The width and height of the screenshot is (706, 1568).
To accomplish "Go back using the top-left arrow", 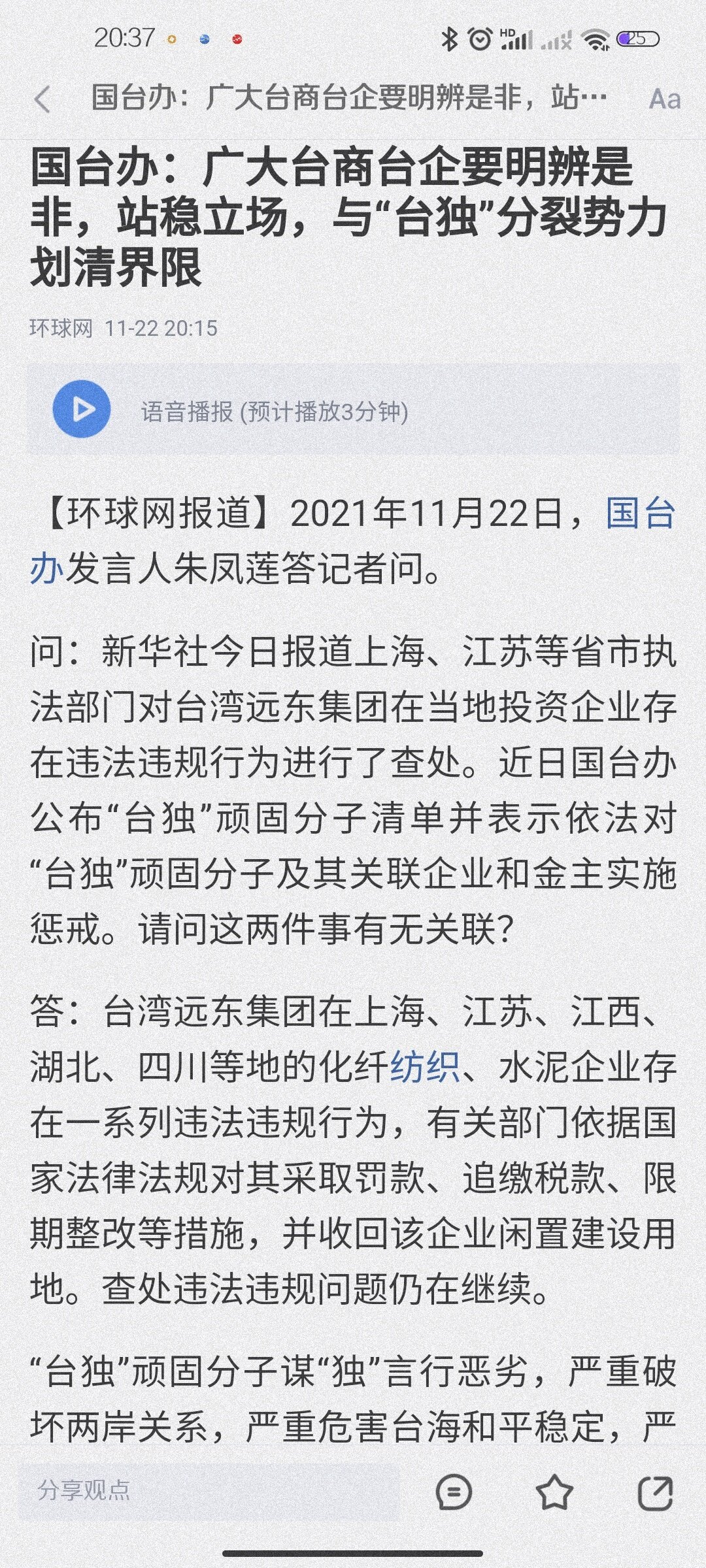I will click(x=42, y=100).
